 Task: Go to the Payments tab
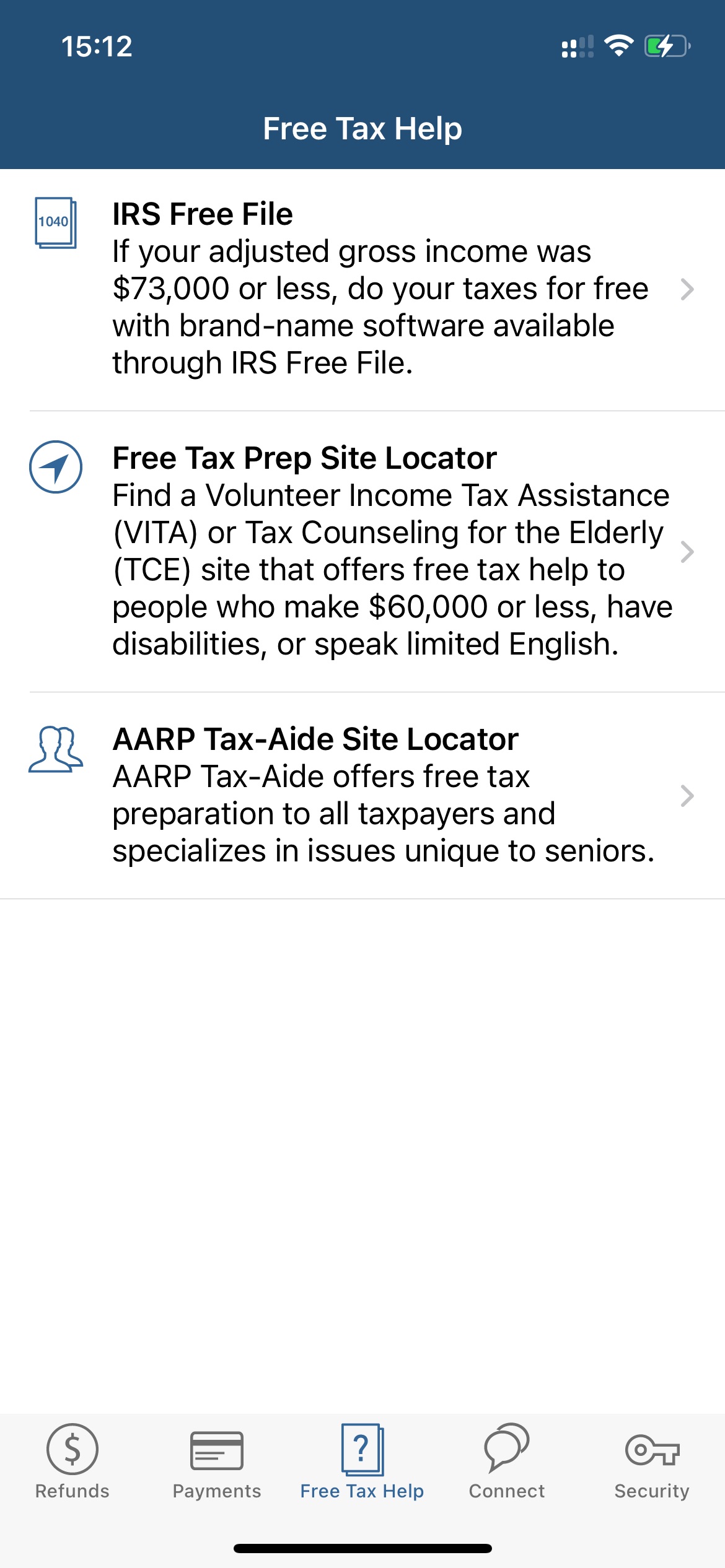[217, 1461]
